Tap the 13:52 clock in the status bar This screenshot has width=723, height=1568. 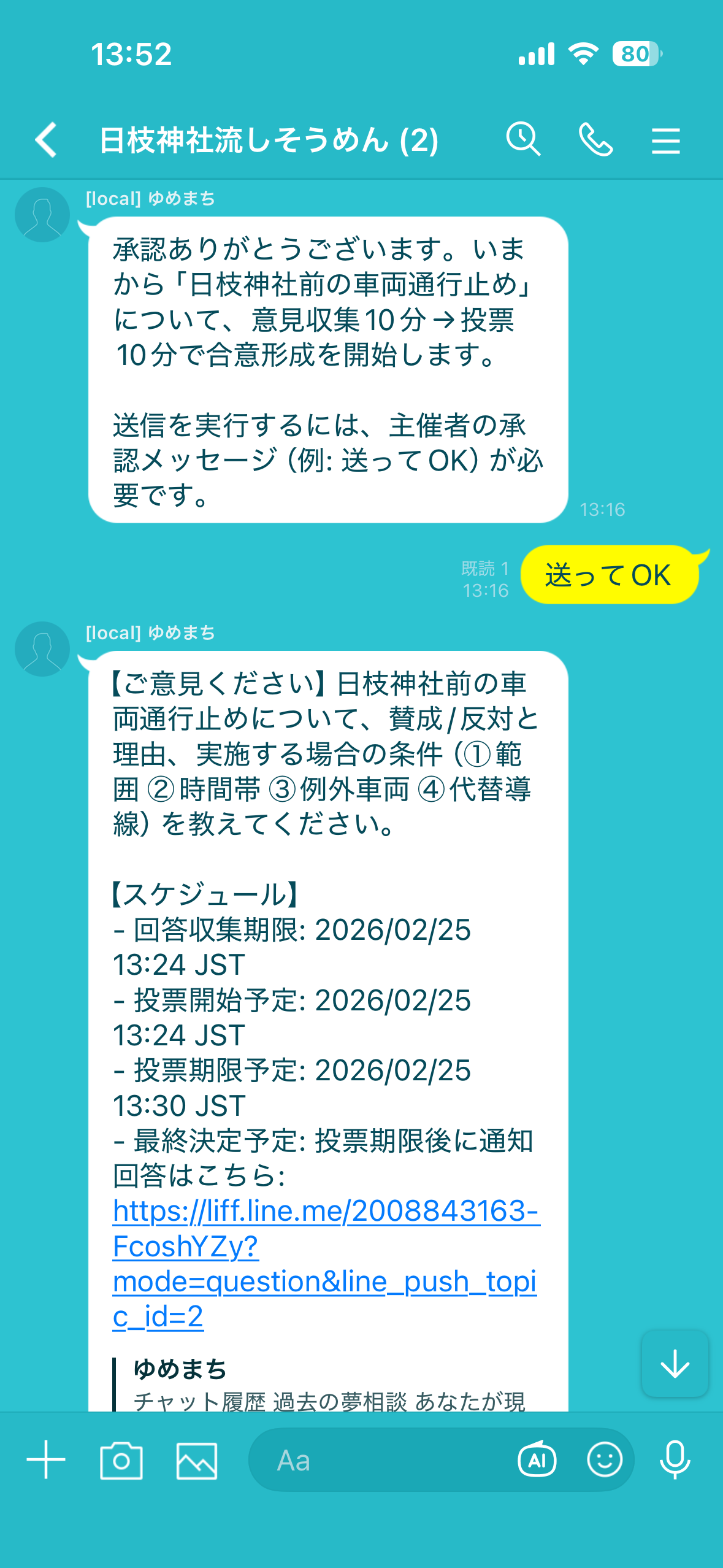[132, 55]
